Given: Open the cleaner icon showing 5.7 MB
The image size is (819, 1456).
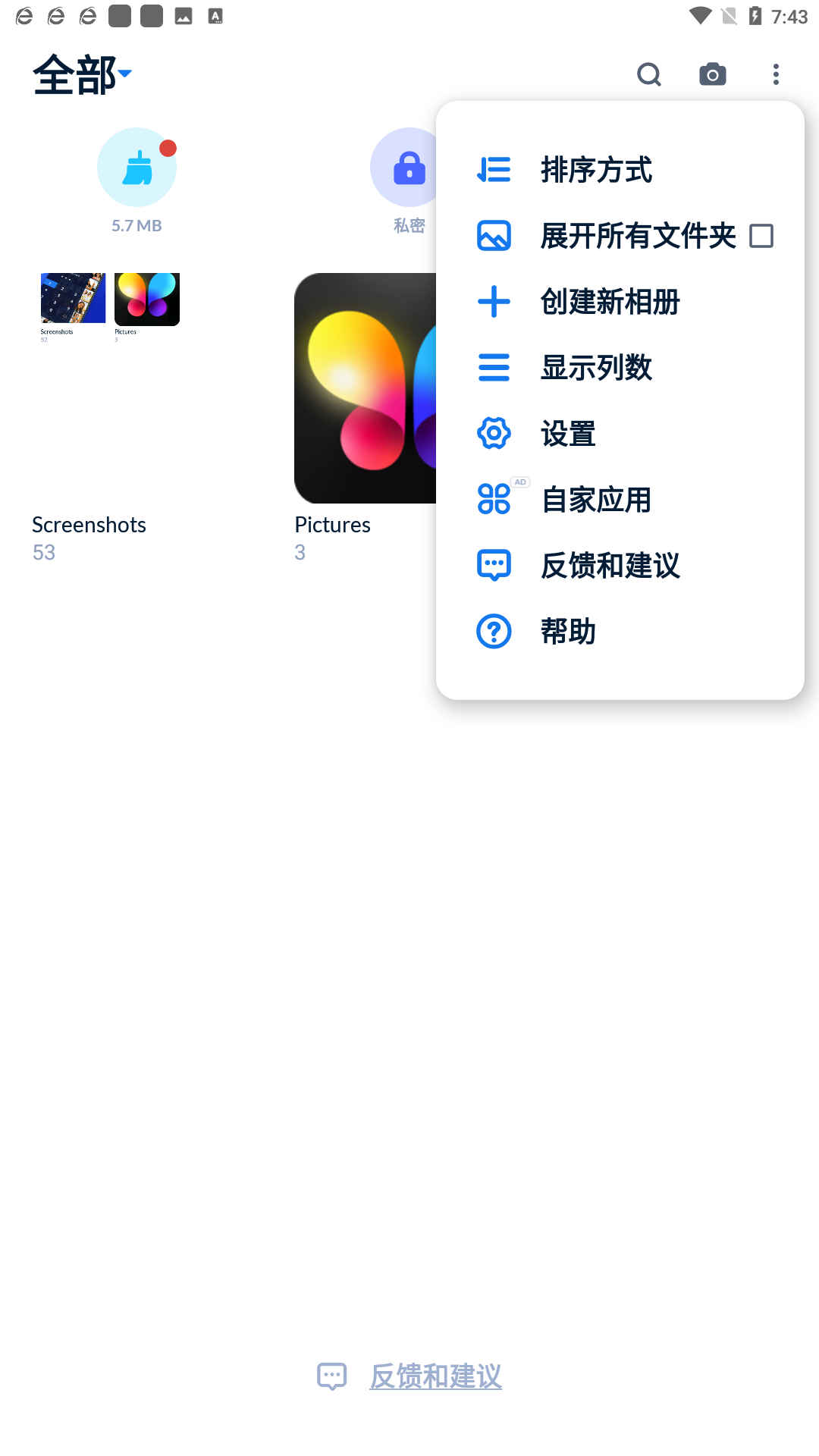Looking at the screenshot, I should pyautogui.click(x=136, y=167).
